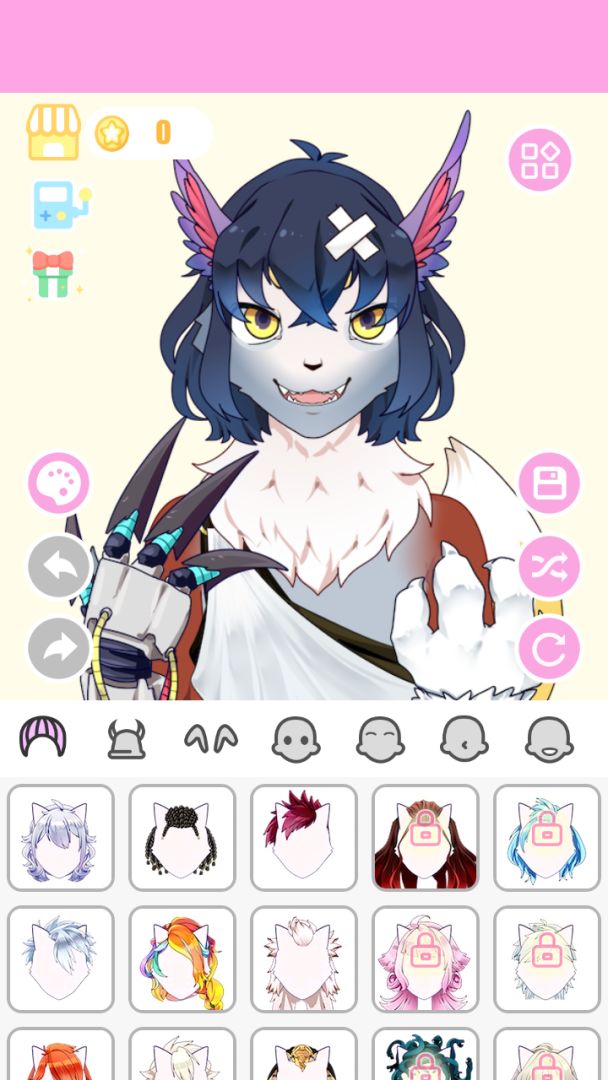
Task: Switch to the hair category tab
Action: 43,739
